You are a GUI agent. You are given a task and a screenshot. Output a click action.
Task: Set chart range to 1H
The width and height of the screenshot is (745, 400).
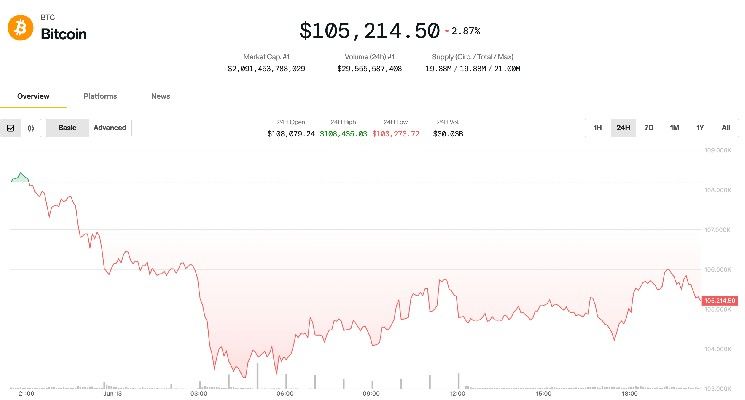(x=597, y=128)
